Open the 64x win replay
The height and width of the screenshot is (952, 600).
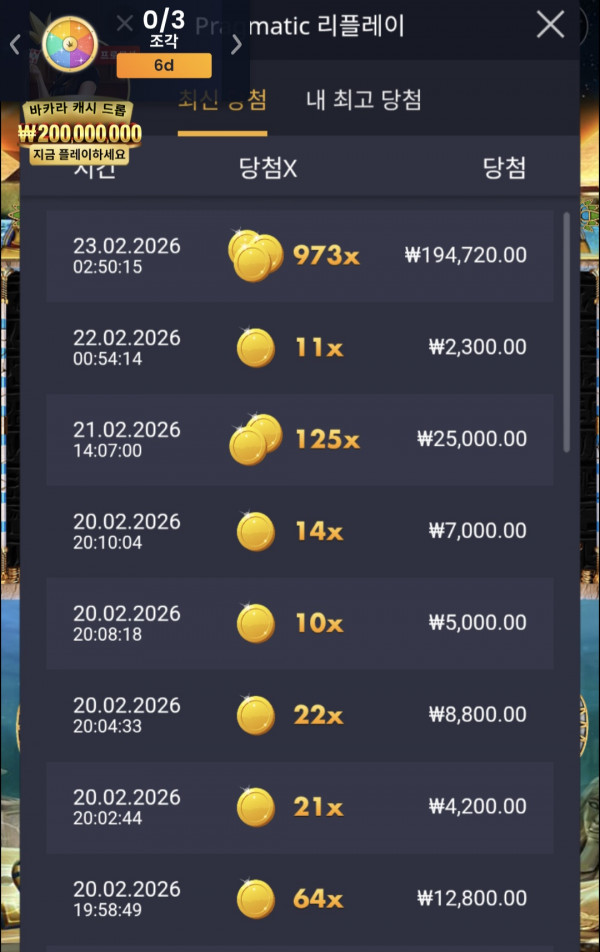coord(299,899)
